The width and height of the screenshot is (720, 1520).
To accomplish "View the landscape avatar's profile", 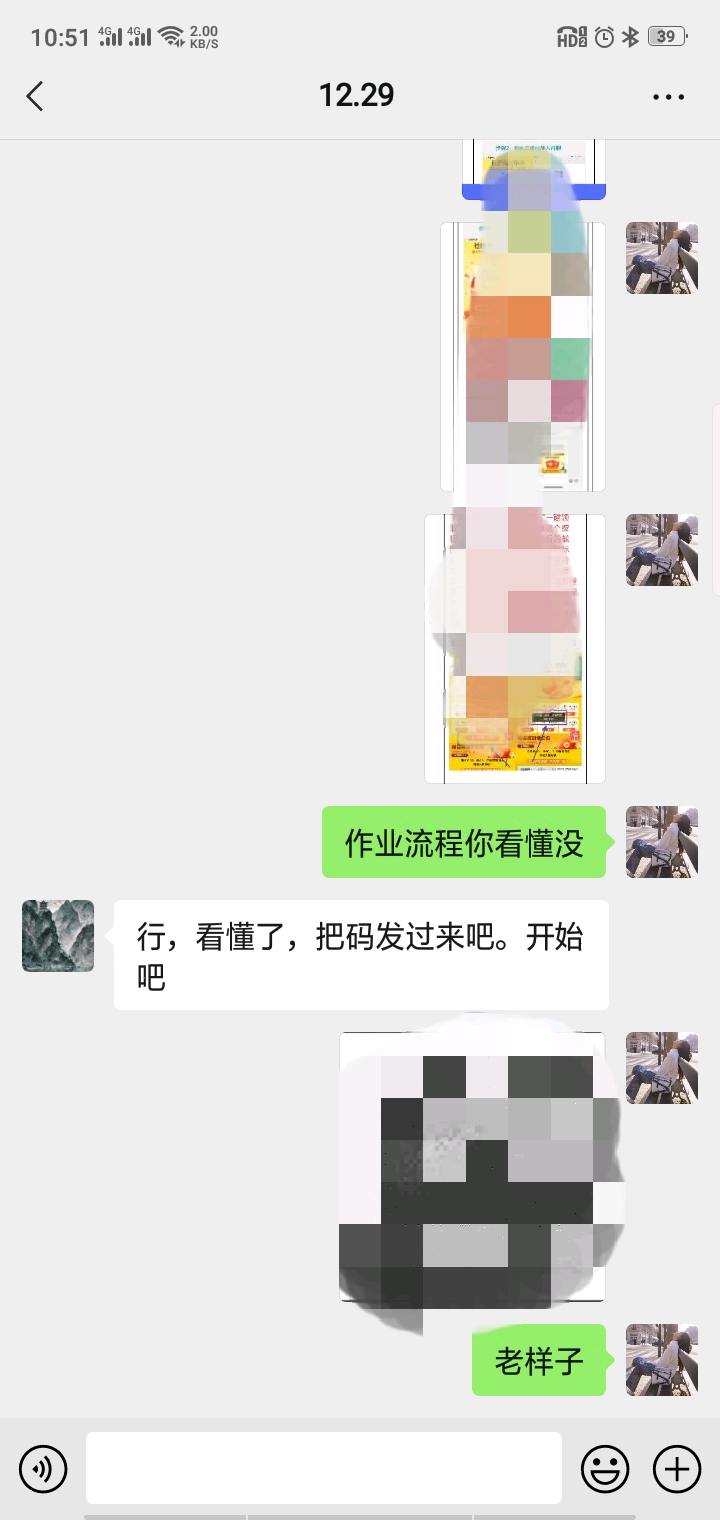I will click(x=58, y=936).
